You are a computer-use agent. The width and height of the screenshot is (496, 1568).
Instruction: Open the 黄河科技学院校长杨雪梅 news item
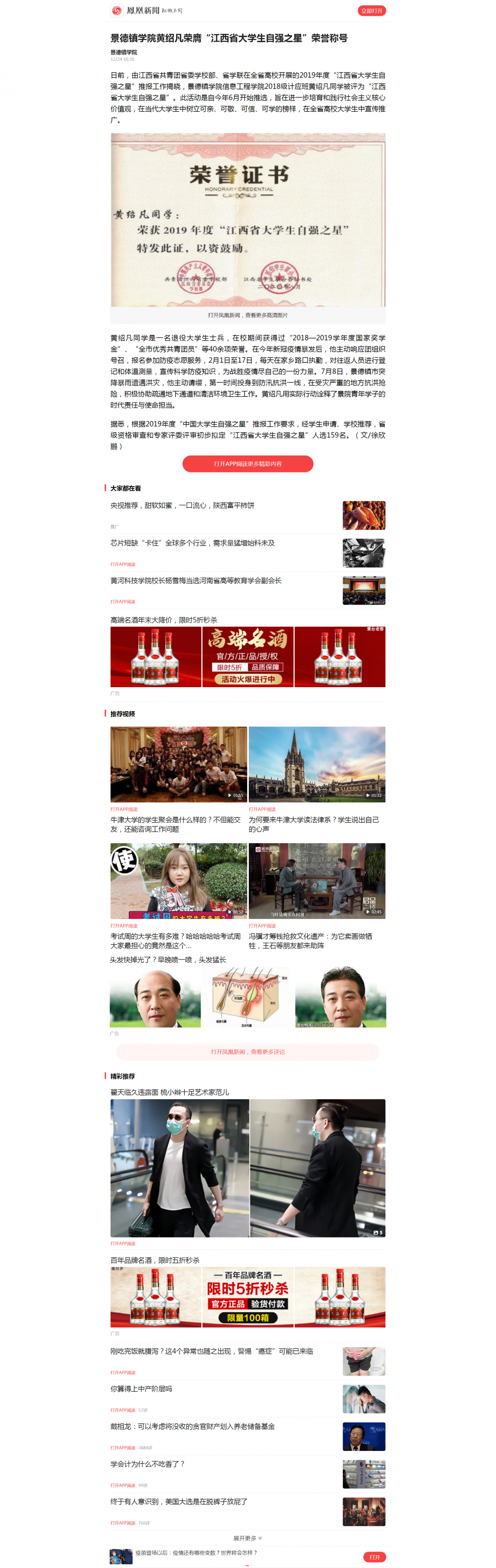196,581
